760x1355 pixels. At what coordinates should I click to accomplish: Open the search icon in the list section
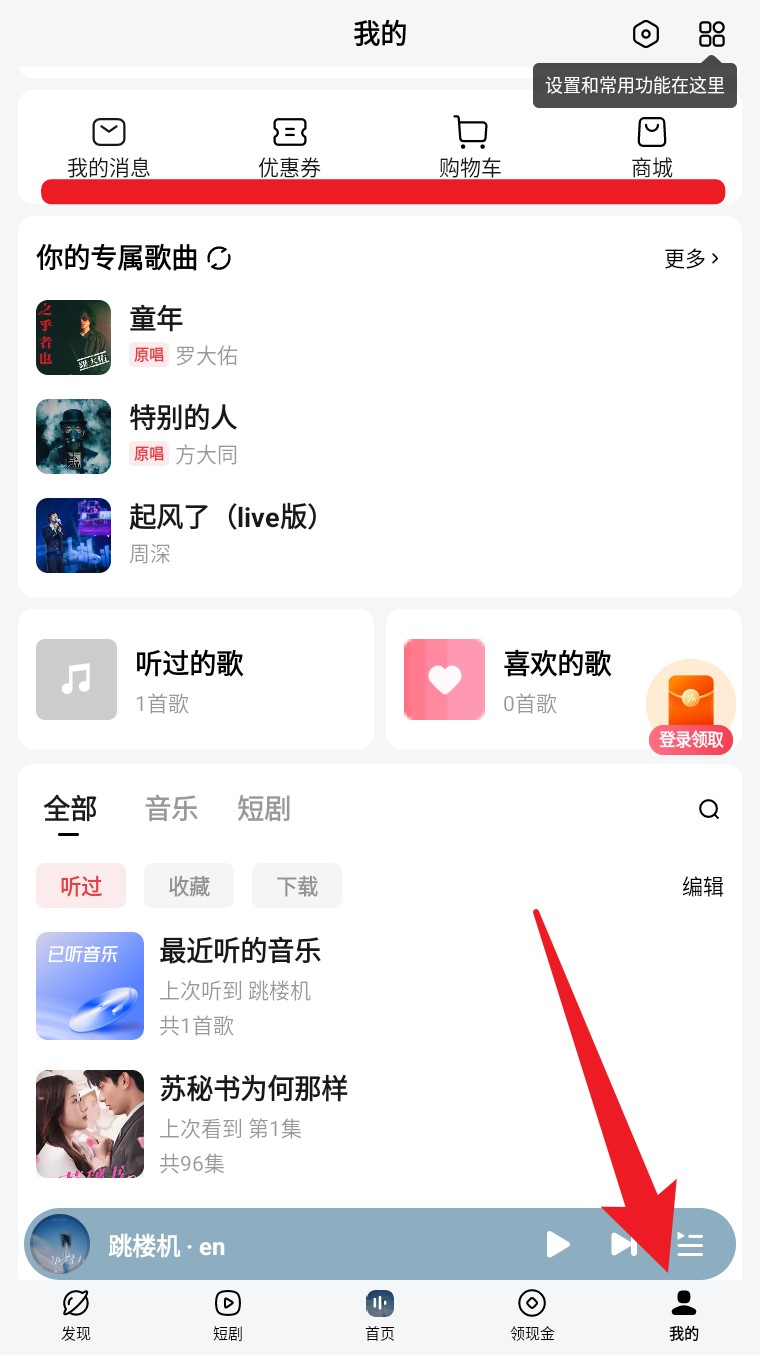pos(709,809)
